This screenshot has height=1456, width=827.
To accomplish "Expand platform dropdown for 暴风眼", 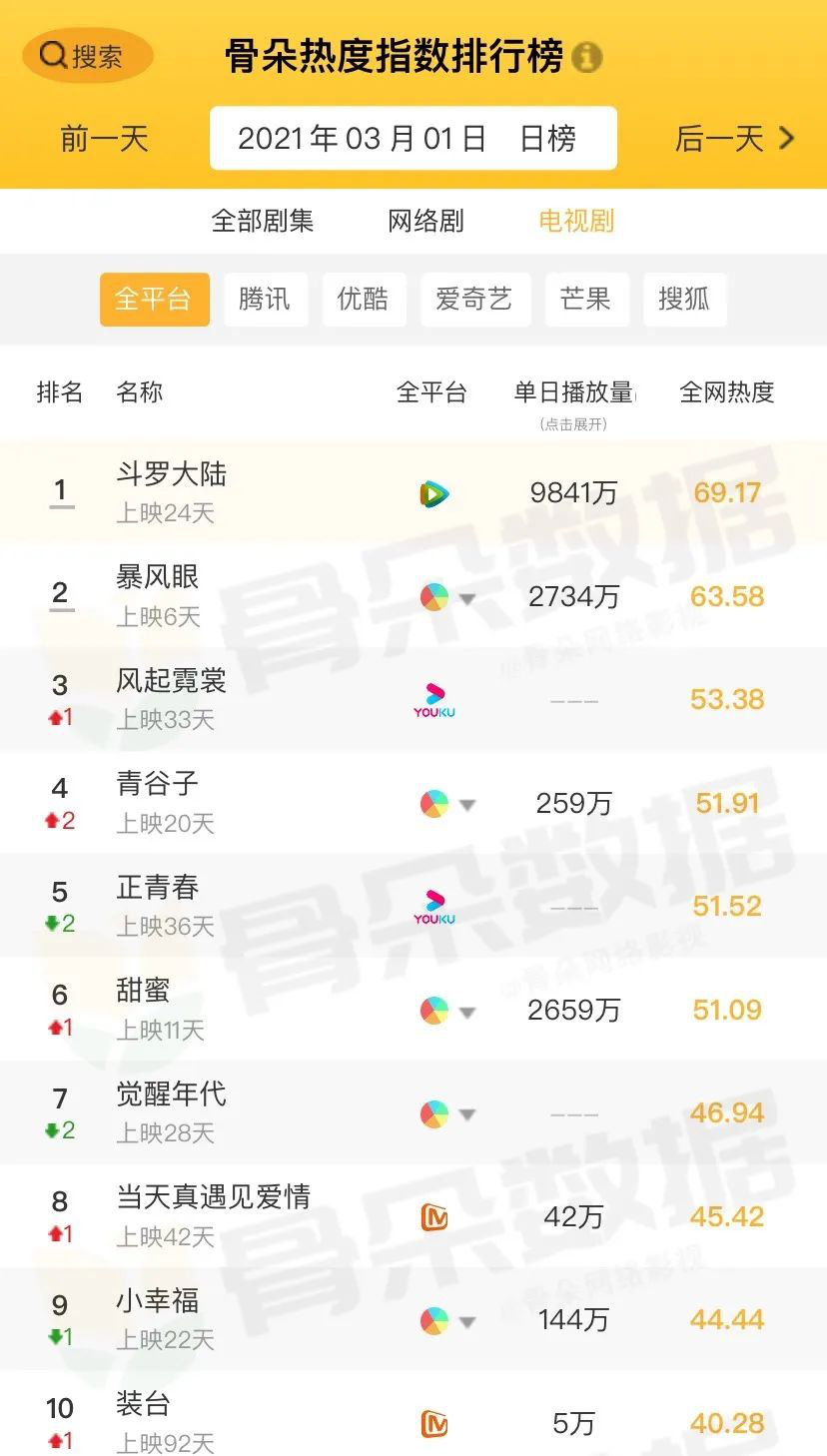I will (x=446, y=597).
